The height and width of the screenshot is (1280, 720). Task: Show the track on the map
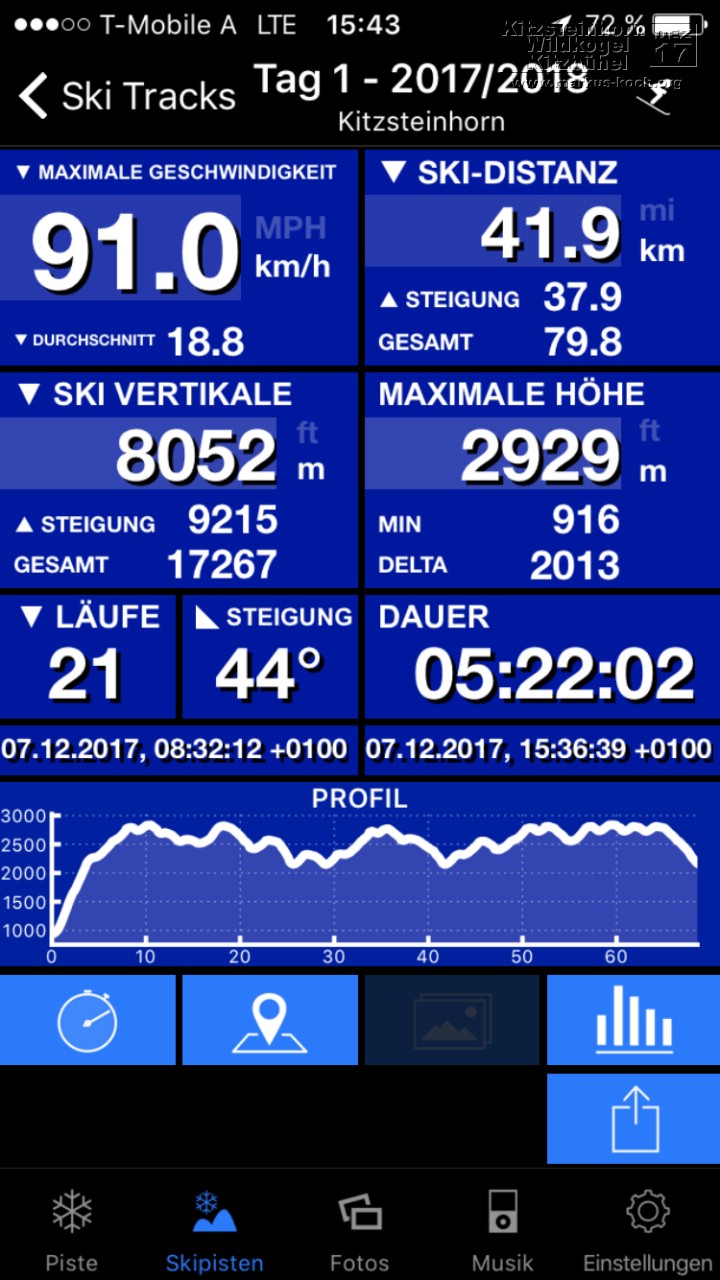(x=269, y=1020)
